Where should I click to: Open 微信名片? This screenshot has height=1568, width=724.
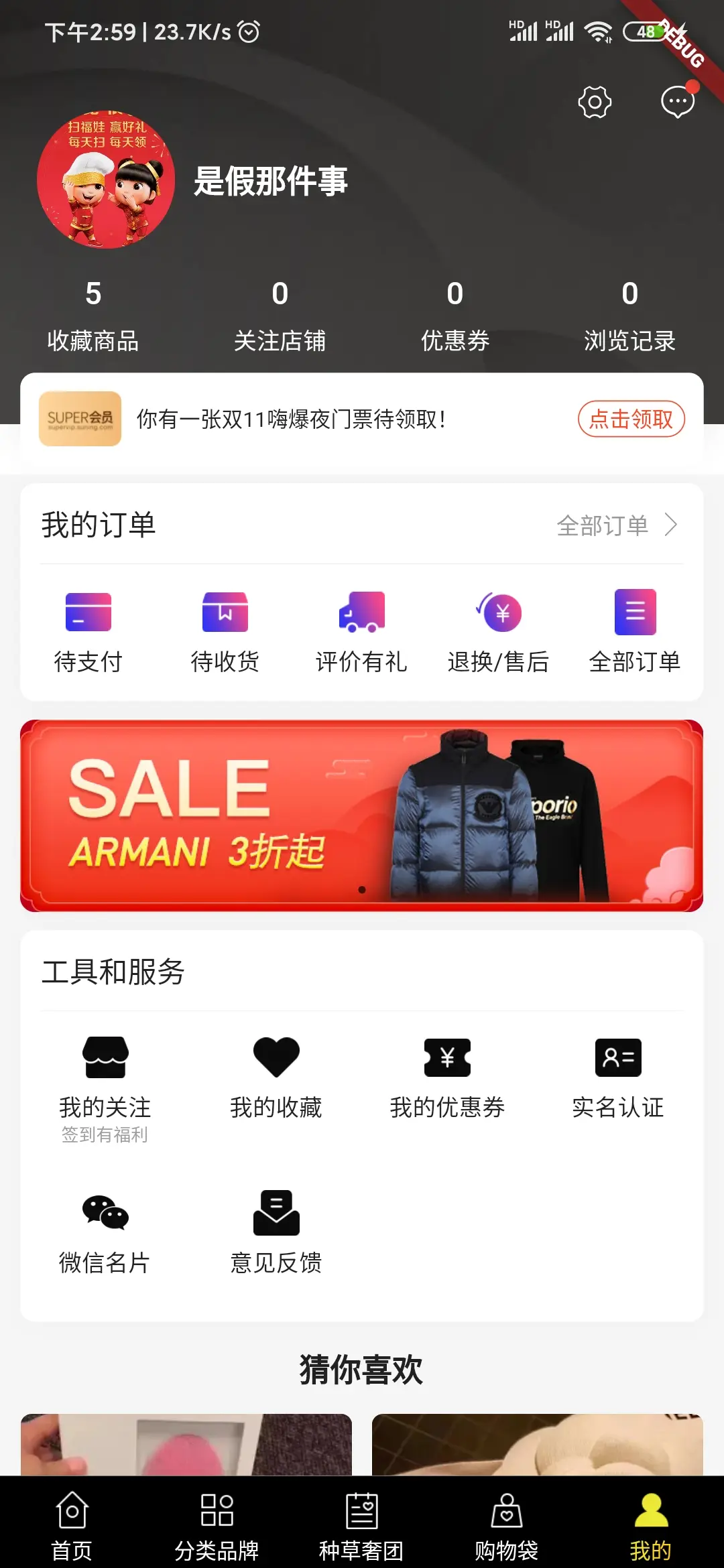(105, 1233)
